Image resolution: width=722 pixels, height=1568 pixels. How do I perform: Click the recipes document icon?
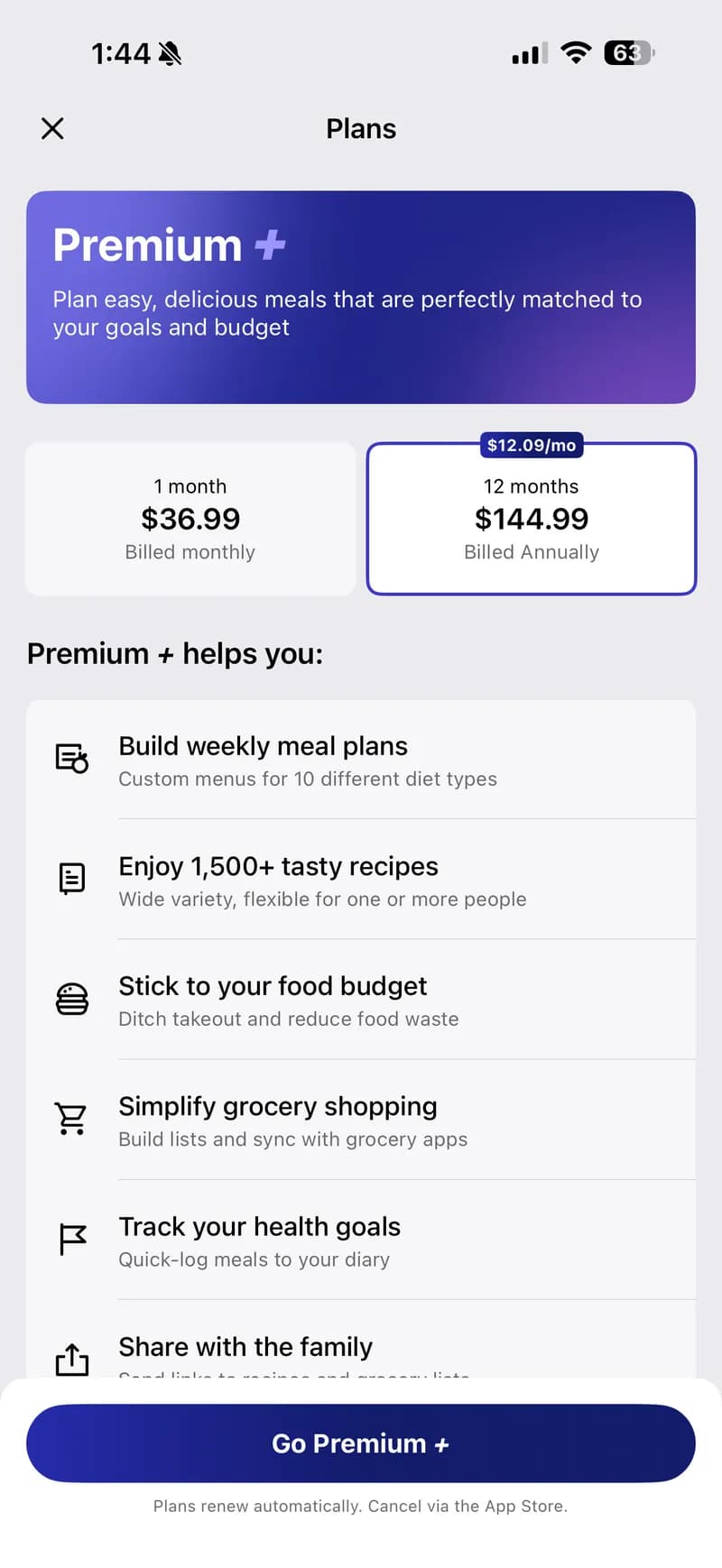71,879
